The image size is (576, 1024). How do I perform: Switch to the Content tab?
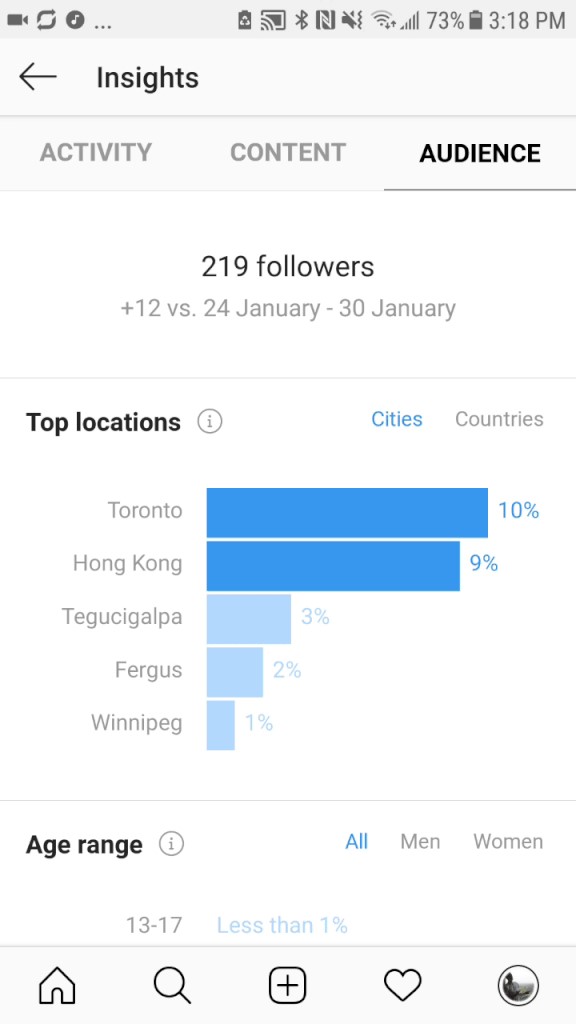point(287,153)
